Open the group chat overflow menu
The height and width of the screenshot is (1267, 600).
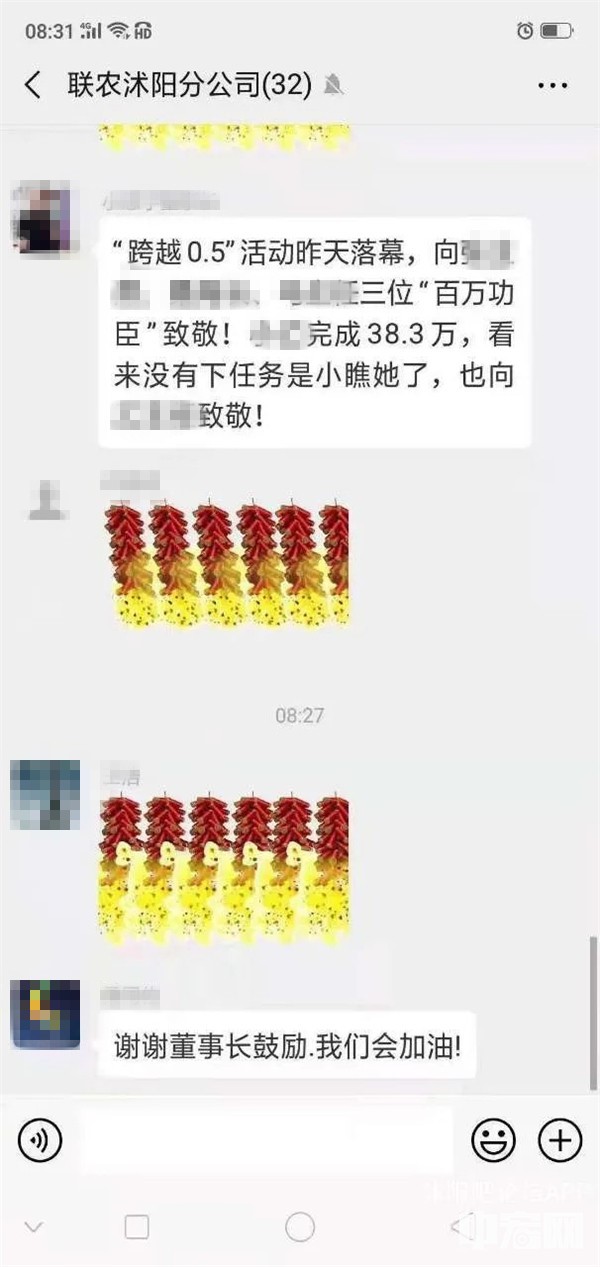tap(552, 86)
